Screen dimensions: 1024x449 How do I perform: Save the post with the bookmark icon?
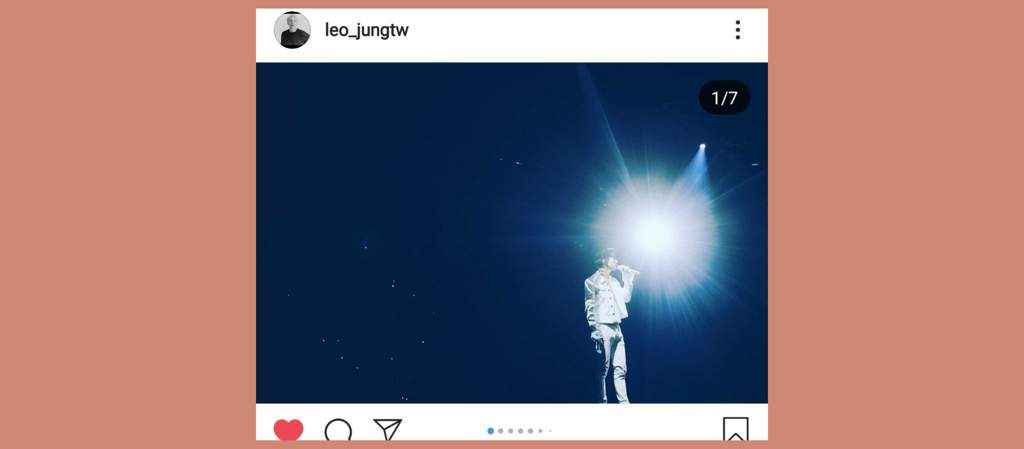735,430
